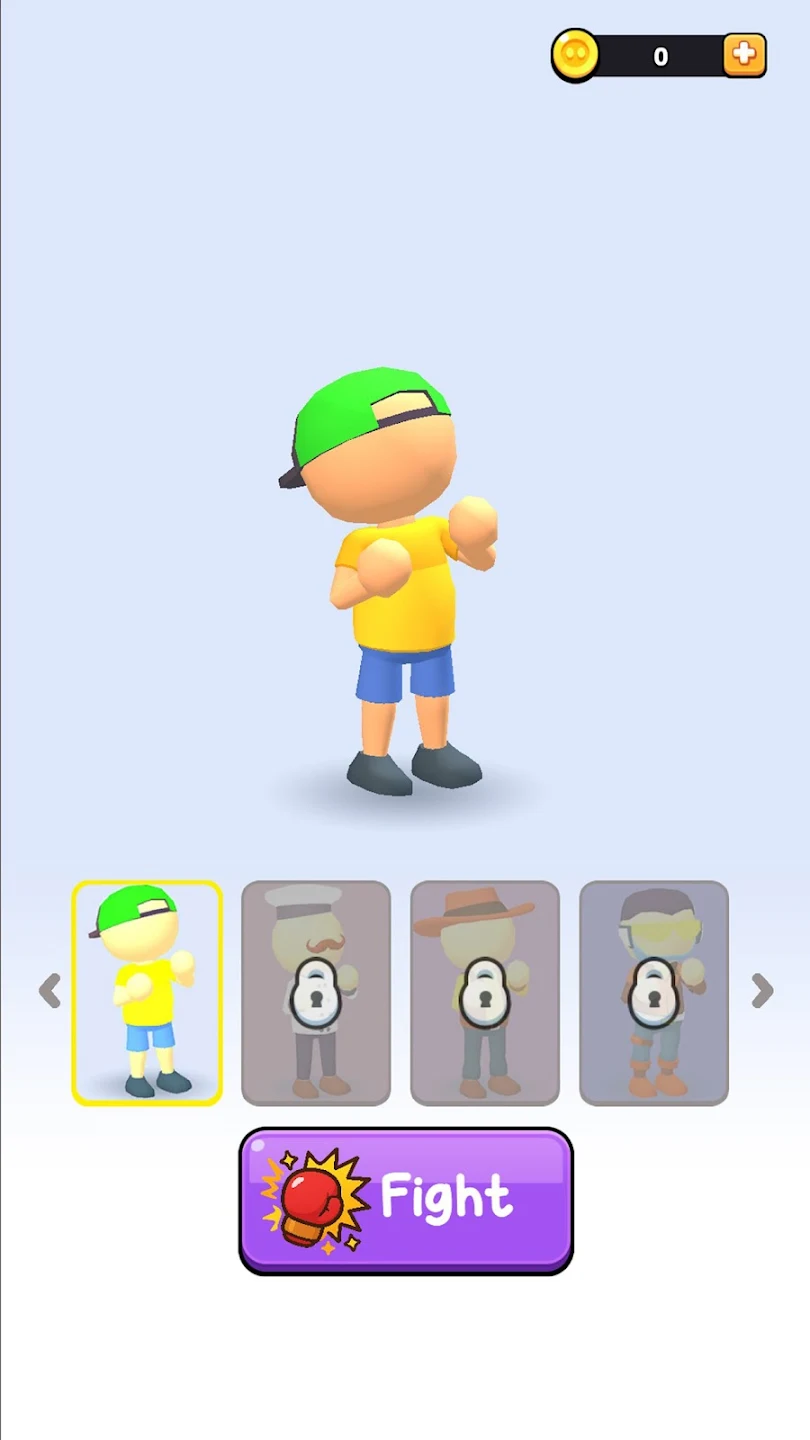Tap the yellow coin icon

pyautogui.click(x=575, y=55)
